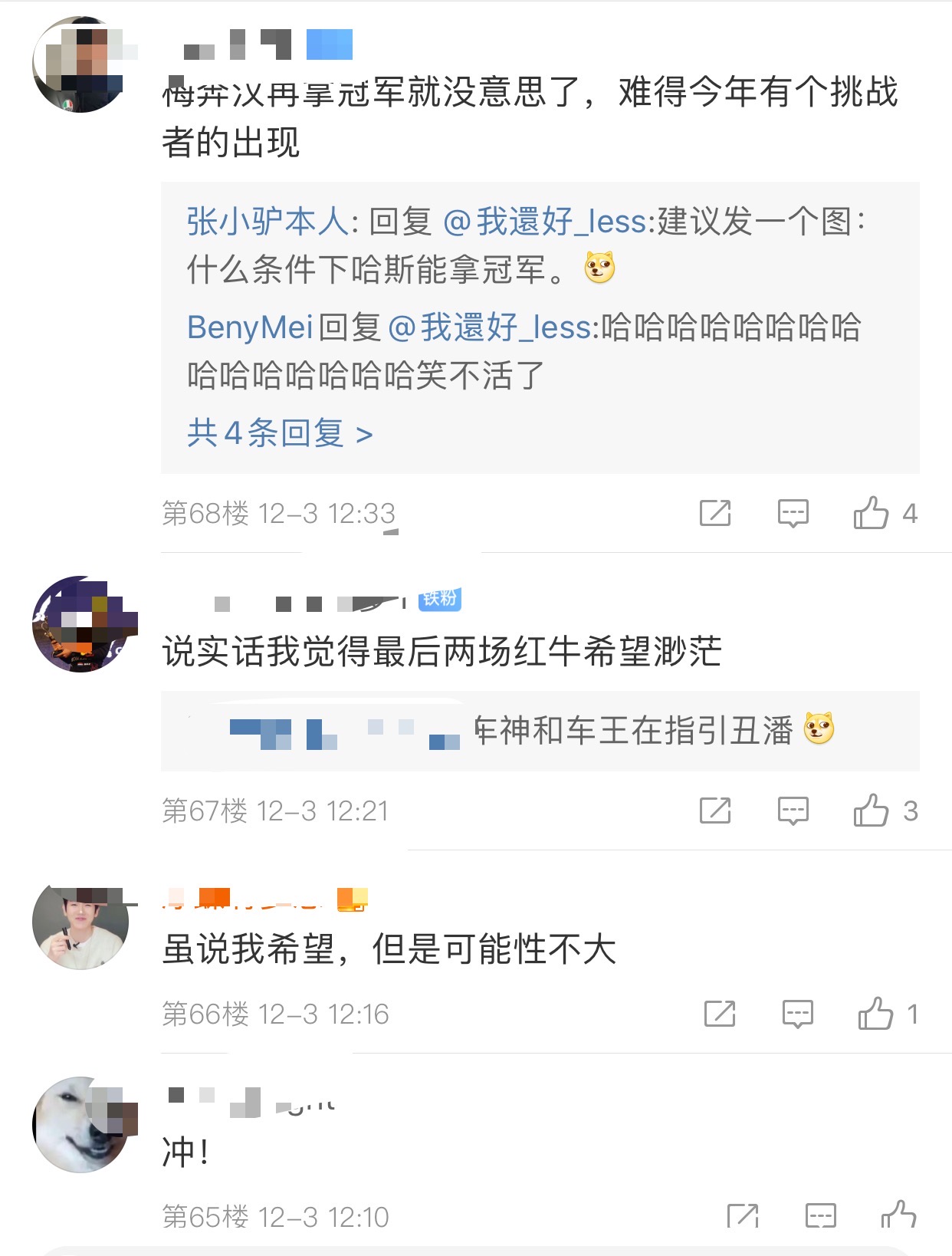Like the floor 68 comment
The image size is (952, 1256).
872,513
